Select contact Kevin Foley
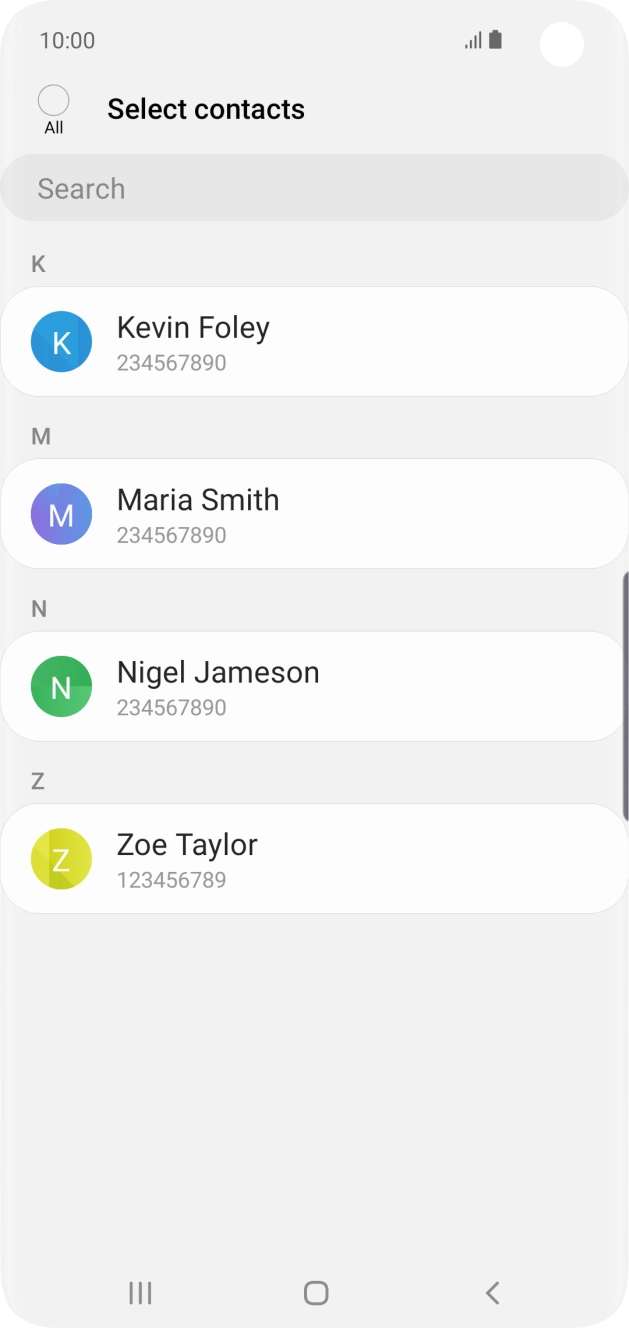This screenshot has width=629, height=1328. click(314, 342)
